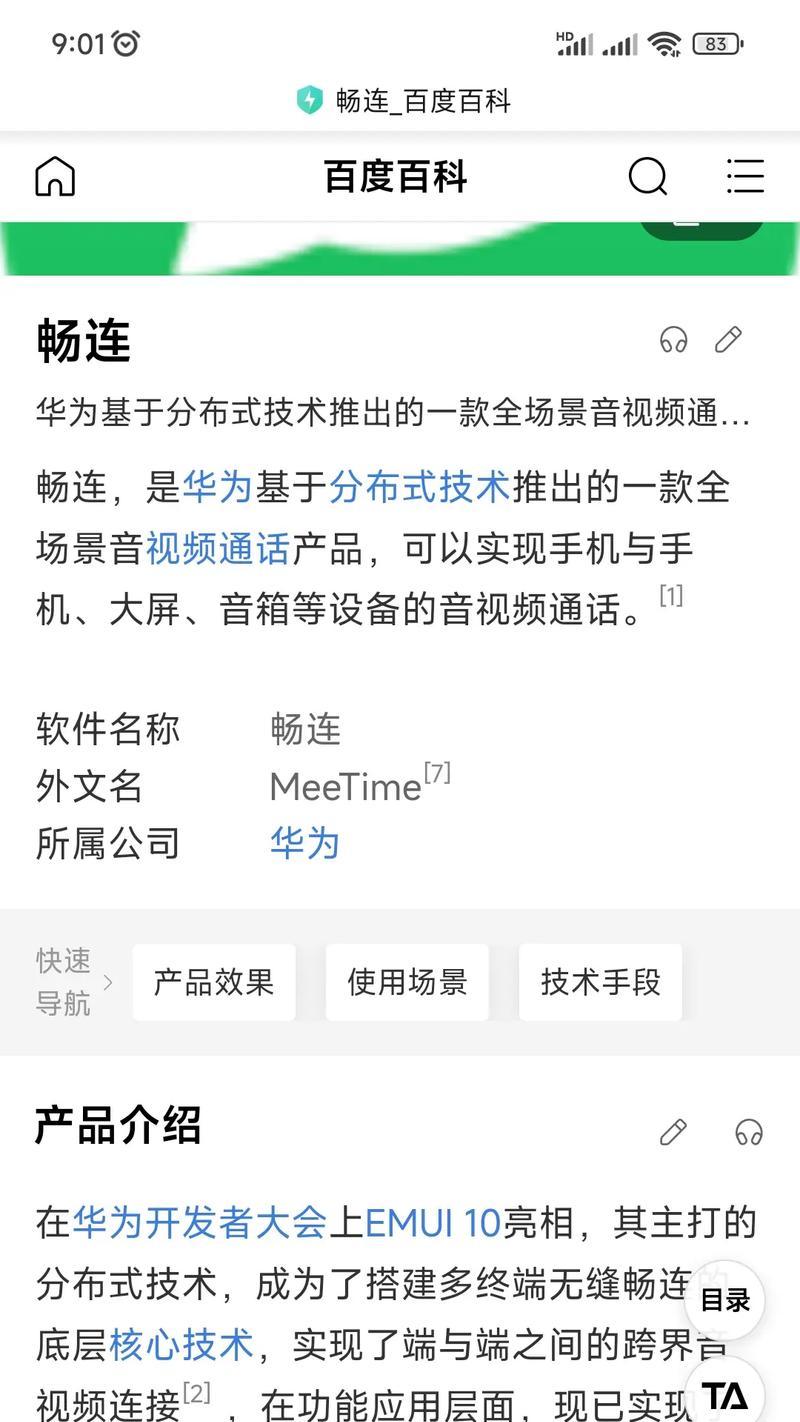Open the EMUI 10 link
This screenshot has width=800, height=1422.
point(432,1222)
